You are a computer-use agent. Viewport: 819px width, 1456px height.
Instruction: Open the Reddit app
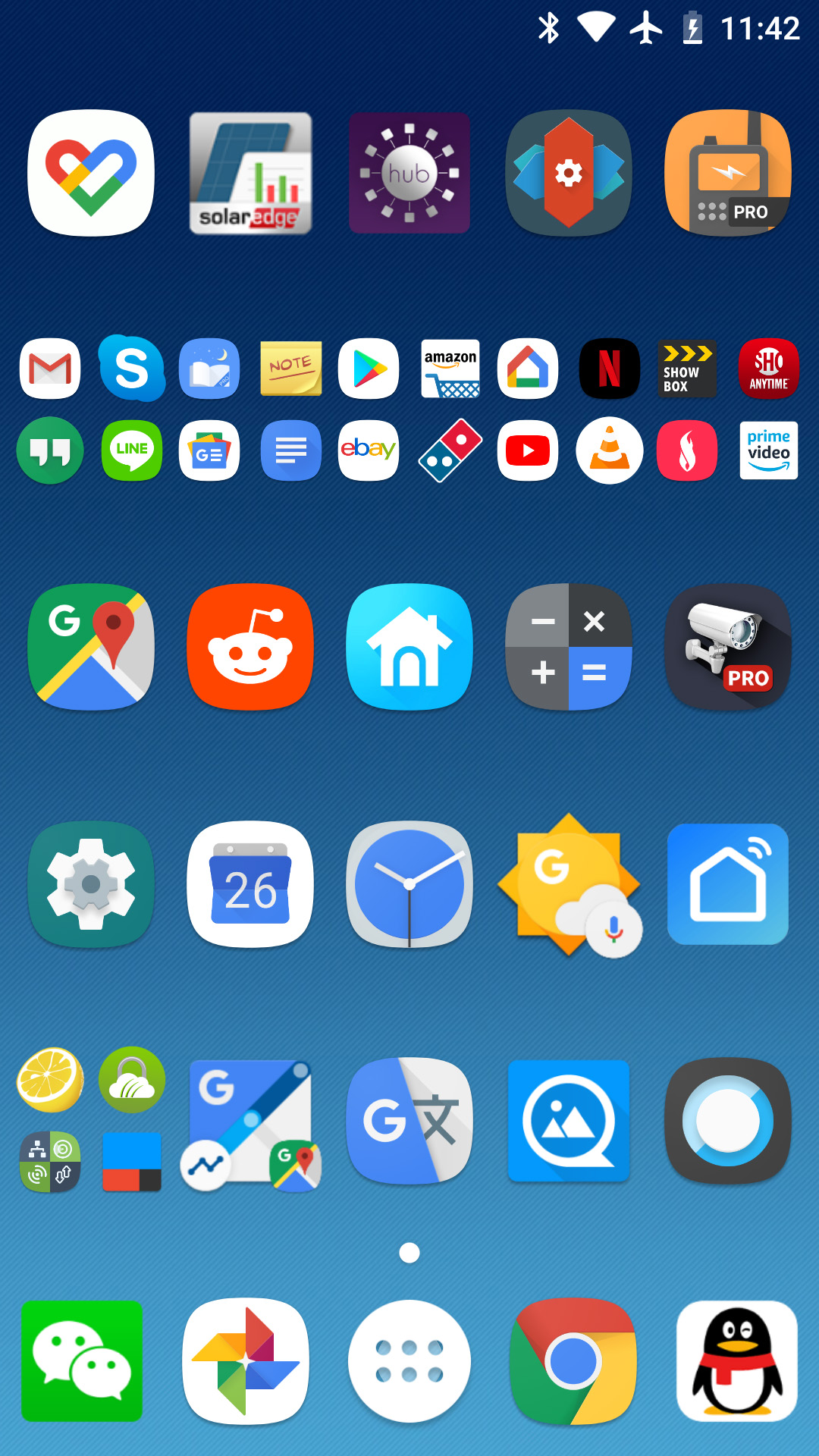(250, 647)
